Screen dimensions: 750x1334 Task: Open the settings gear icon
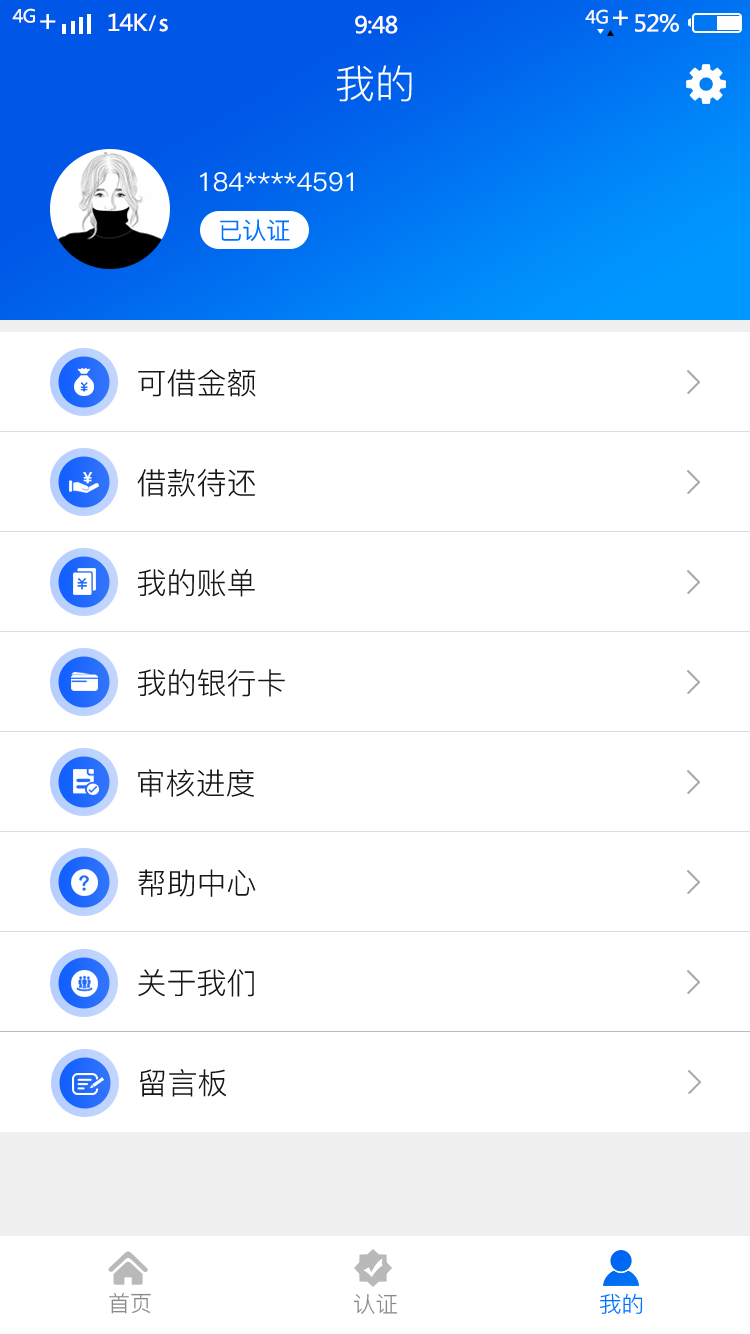(x=706, y=84)
